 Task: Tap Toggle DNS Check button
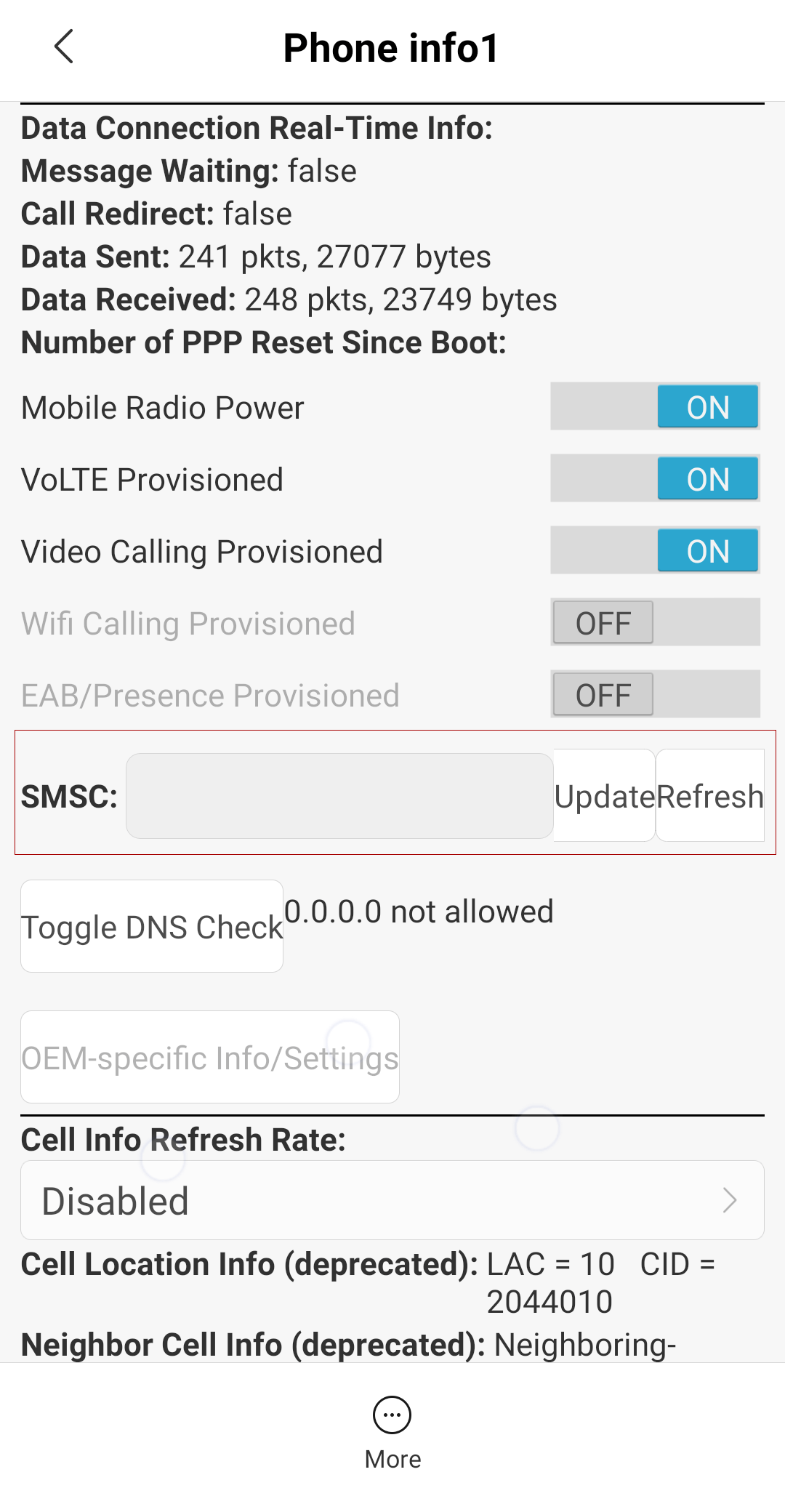[x=152, y=926]
